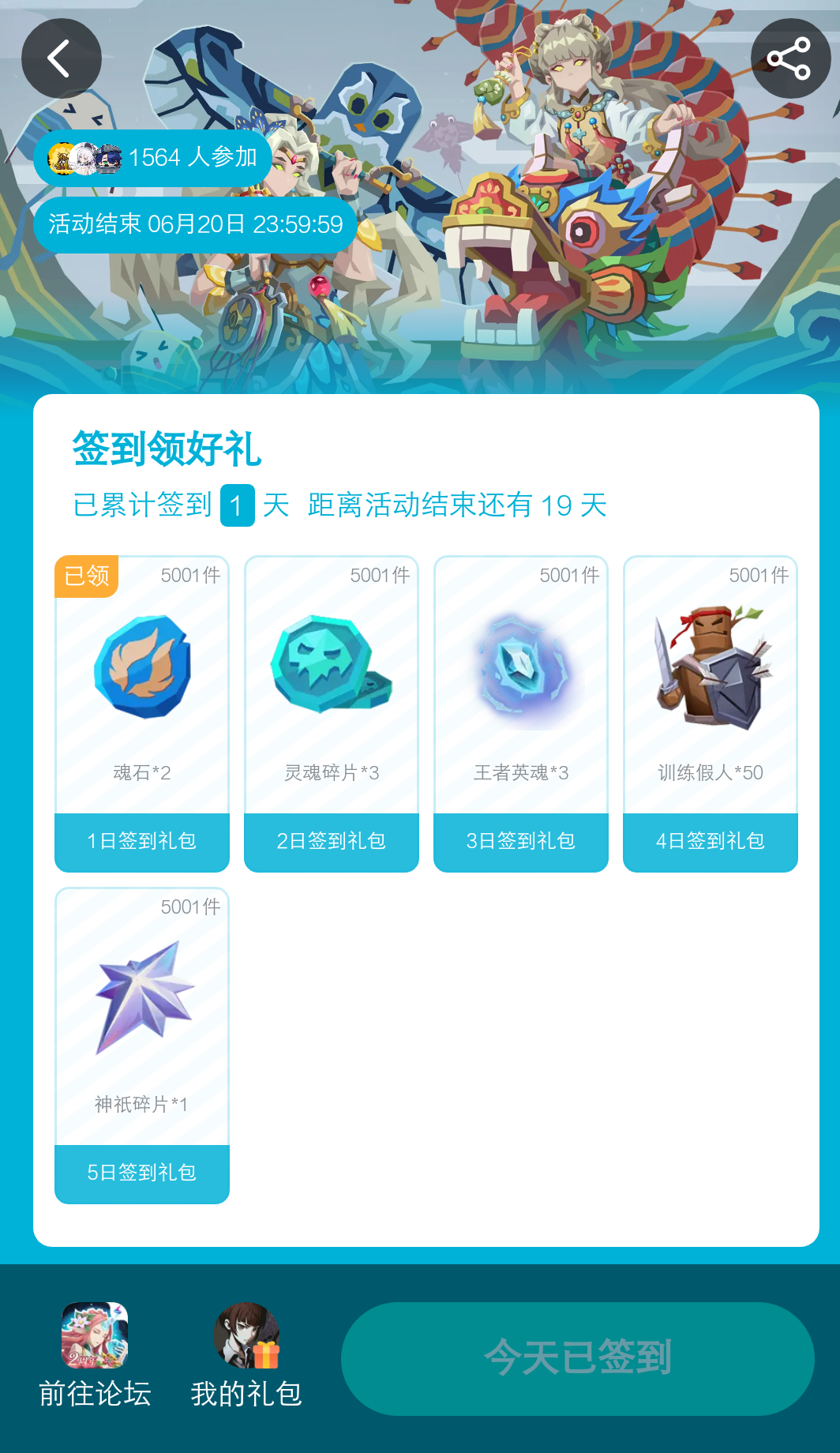Tap the back arrow at top left

(61, 58)
